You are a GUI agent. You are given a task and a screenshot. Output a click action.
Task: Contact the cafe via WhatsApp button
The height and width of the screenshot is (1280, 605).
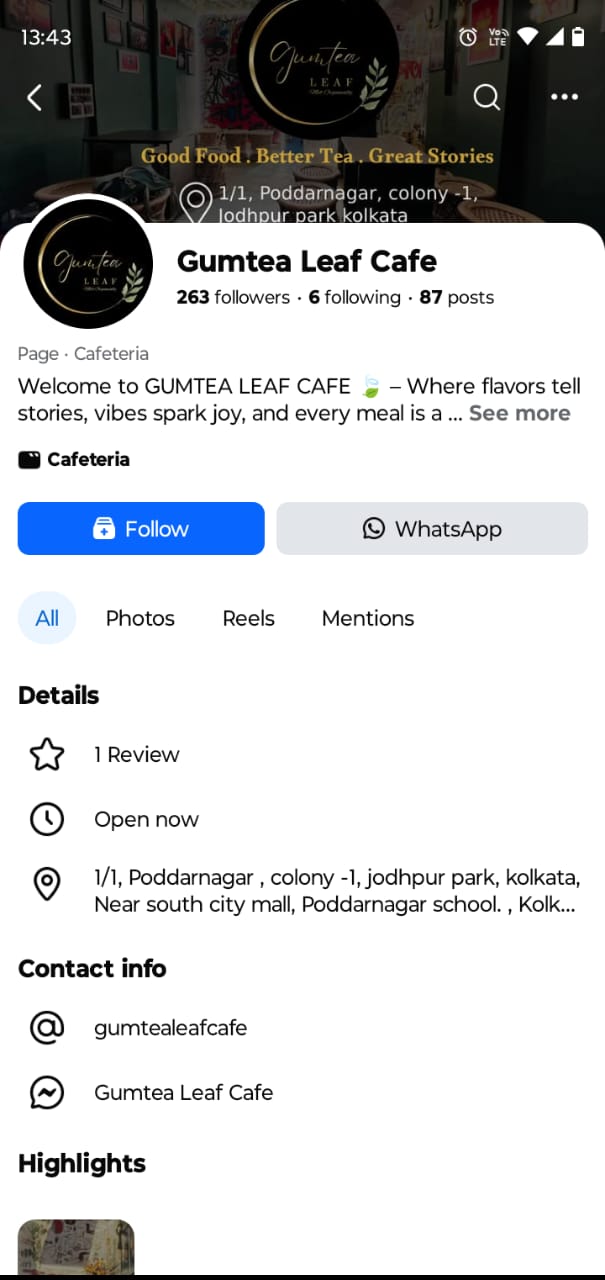click(432, 529)
